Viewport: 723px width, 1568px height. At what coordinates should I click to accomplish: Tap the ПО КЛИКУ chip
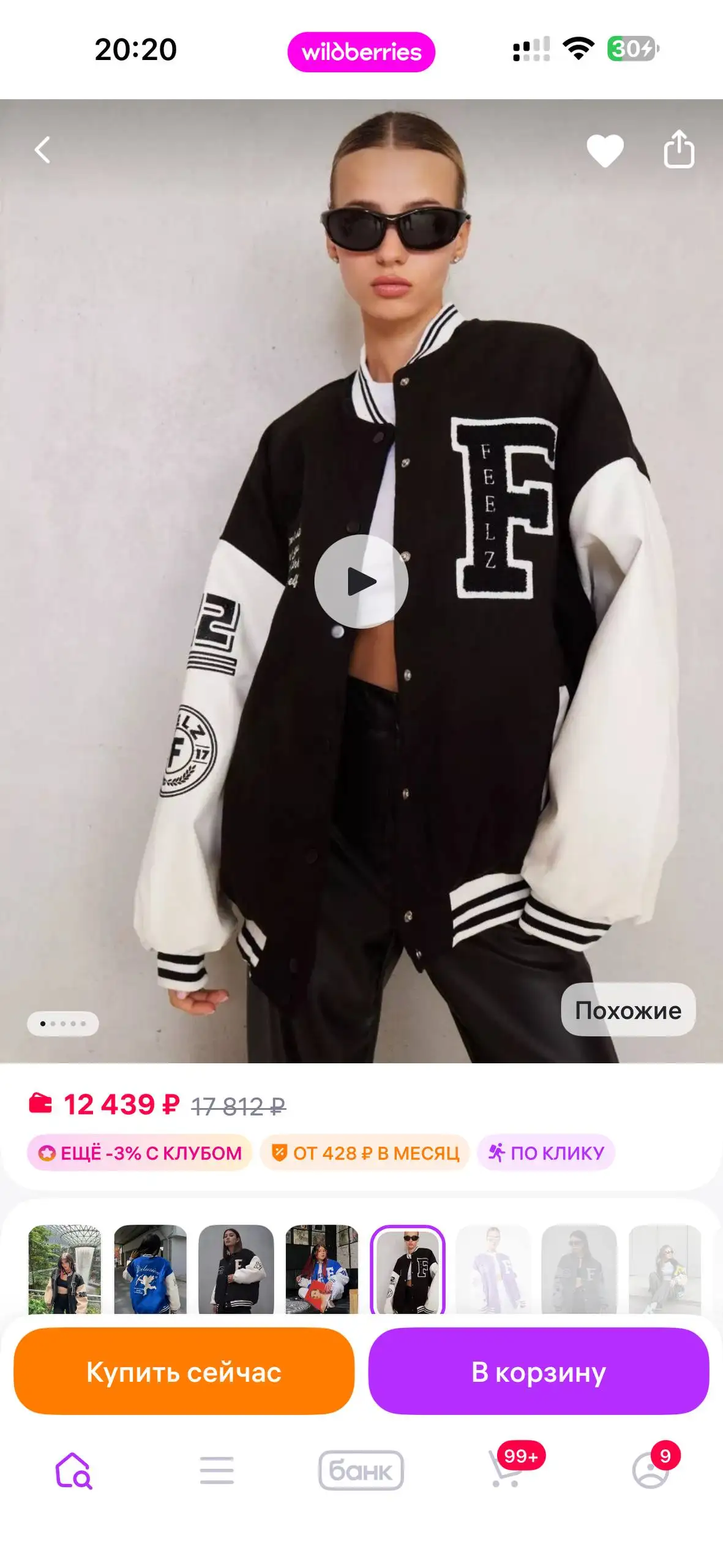click(x=546, y=1153)
